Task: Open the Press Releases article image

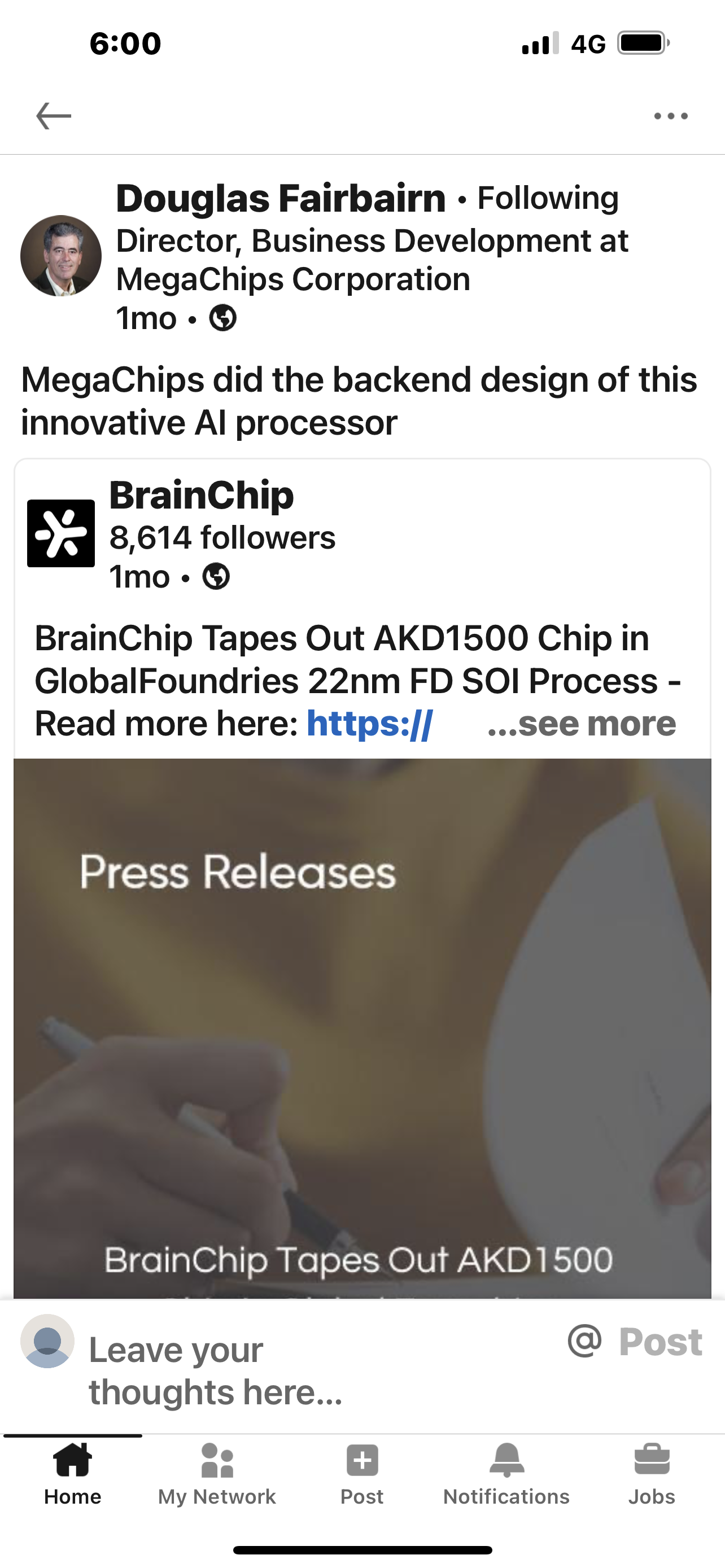Action: click(x=362, y=1029)
